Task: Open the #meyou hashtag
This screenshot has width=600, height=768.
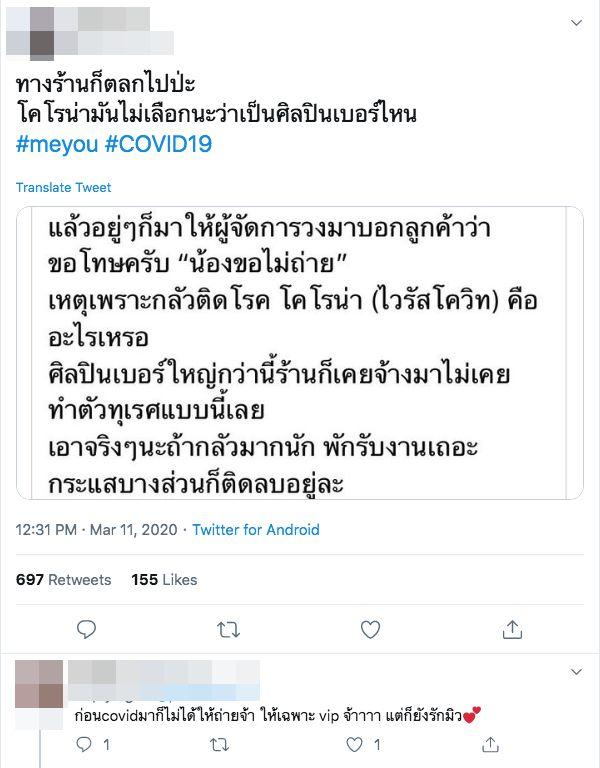Action: 56,145
